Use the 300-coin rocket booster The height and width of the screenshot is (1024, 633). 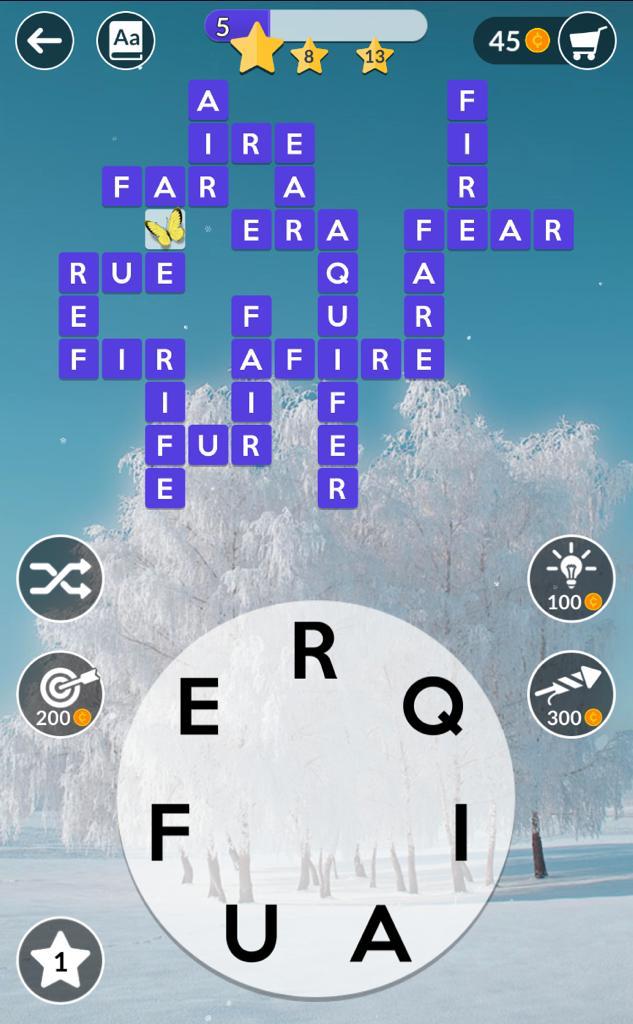[572, 695]
